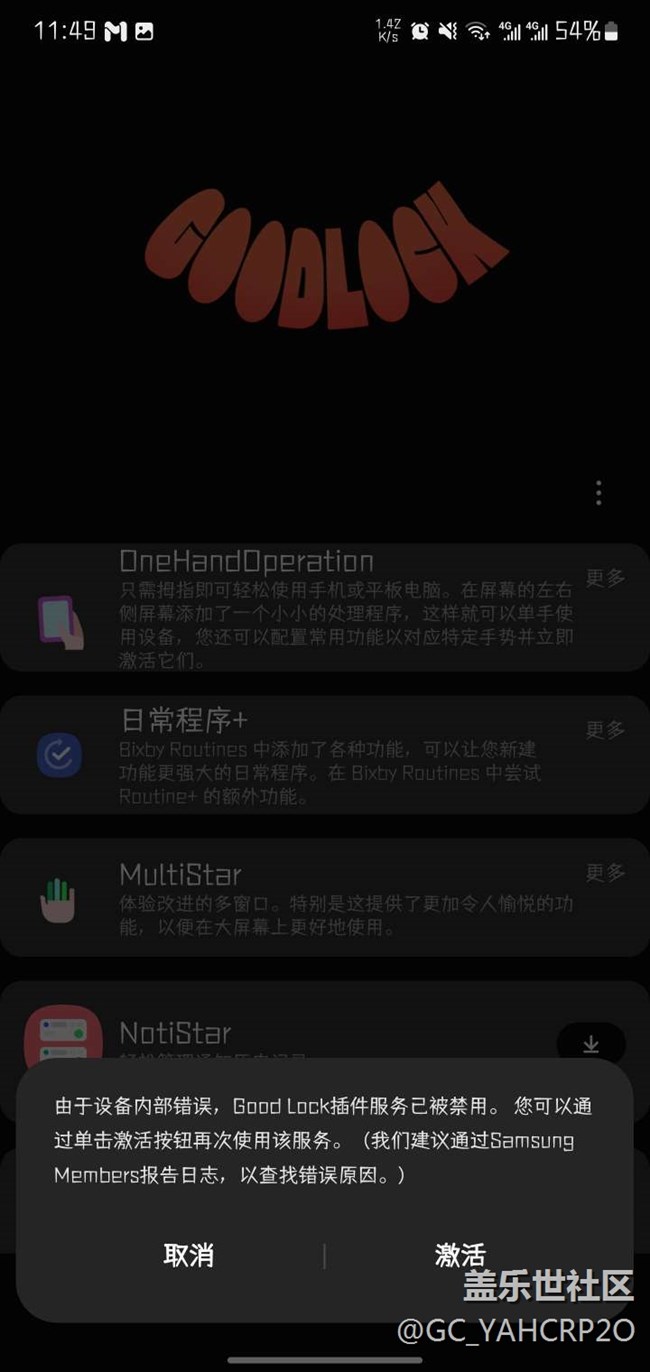Show 更多 for MultiStar
The width and height of the screenshot is (650, 1372).
coord(605,873)
